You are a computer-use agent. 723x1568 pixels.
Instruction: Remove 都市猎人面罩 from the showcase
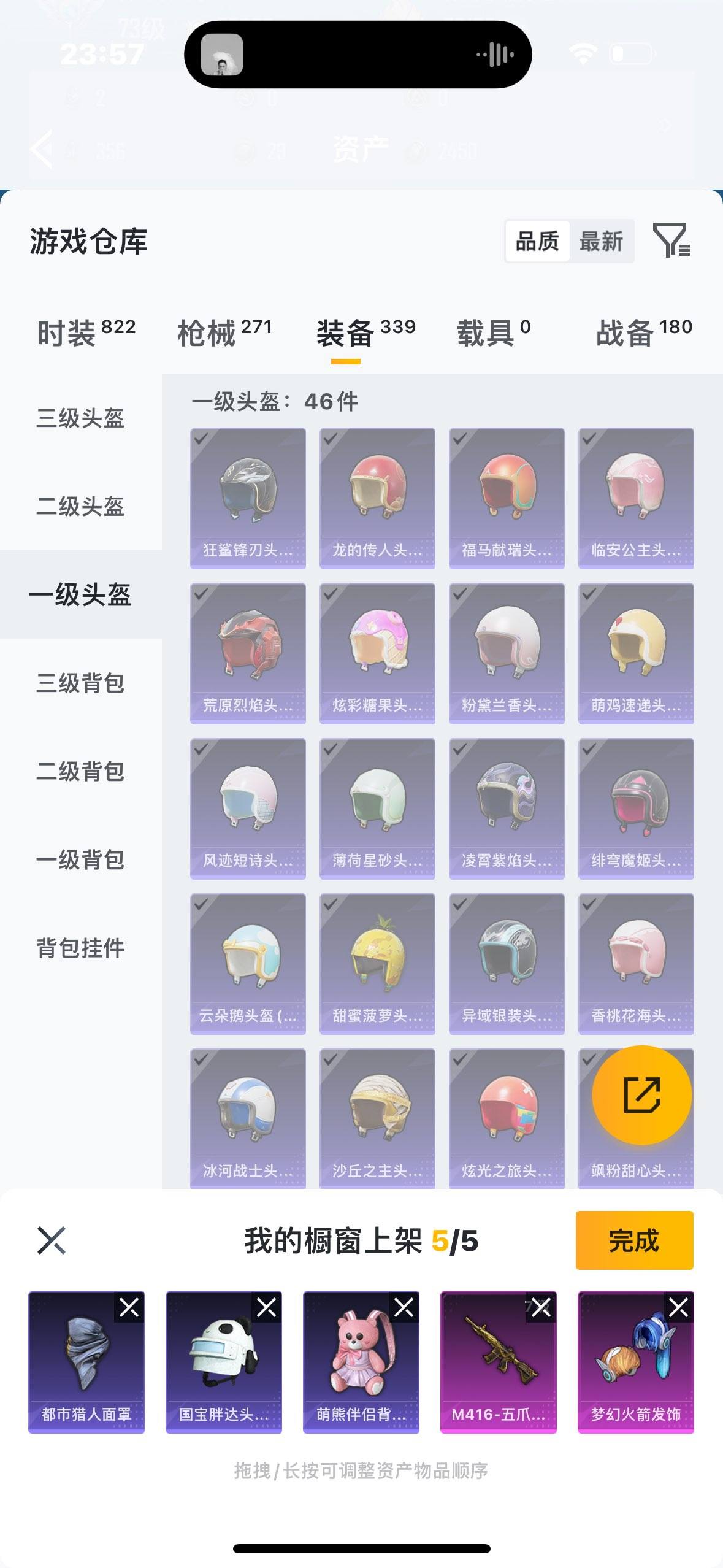click(130, 1306)
